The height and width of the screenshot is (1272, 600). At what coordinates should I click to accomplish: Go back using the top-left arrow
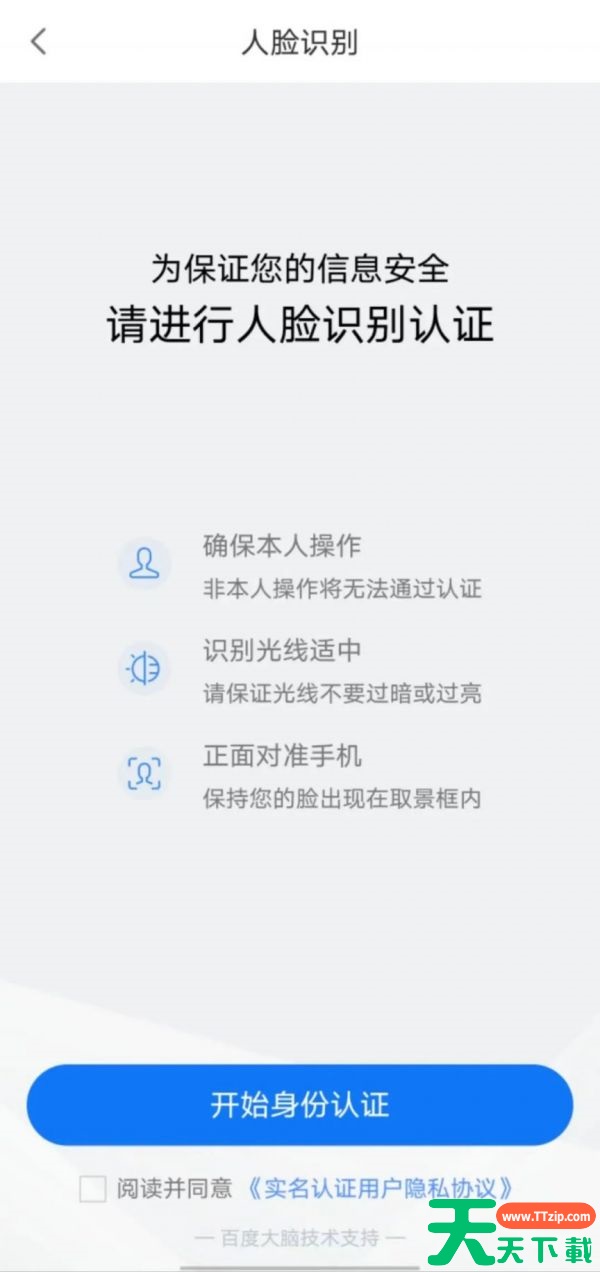tap(38, 42)
